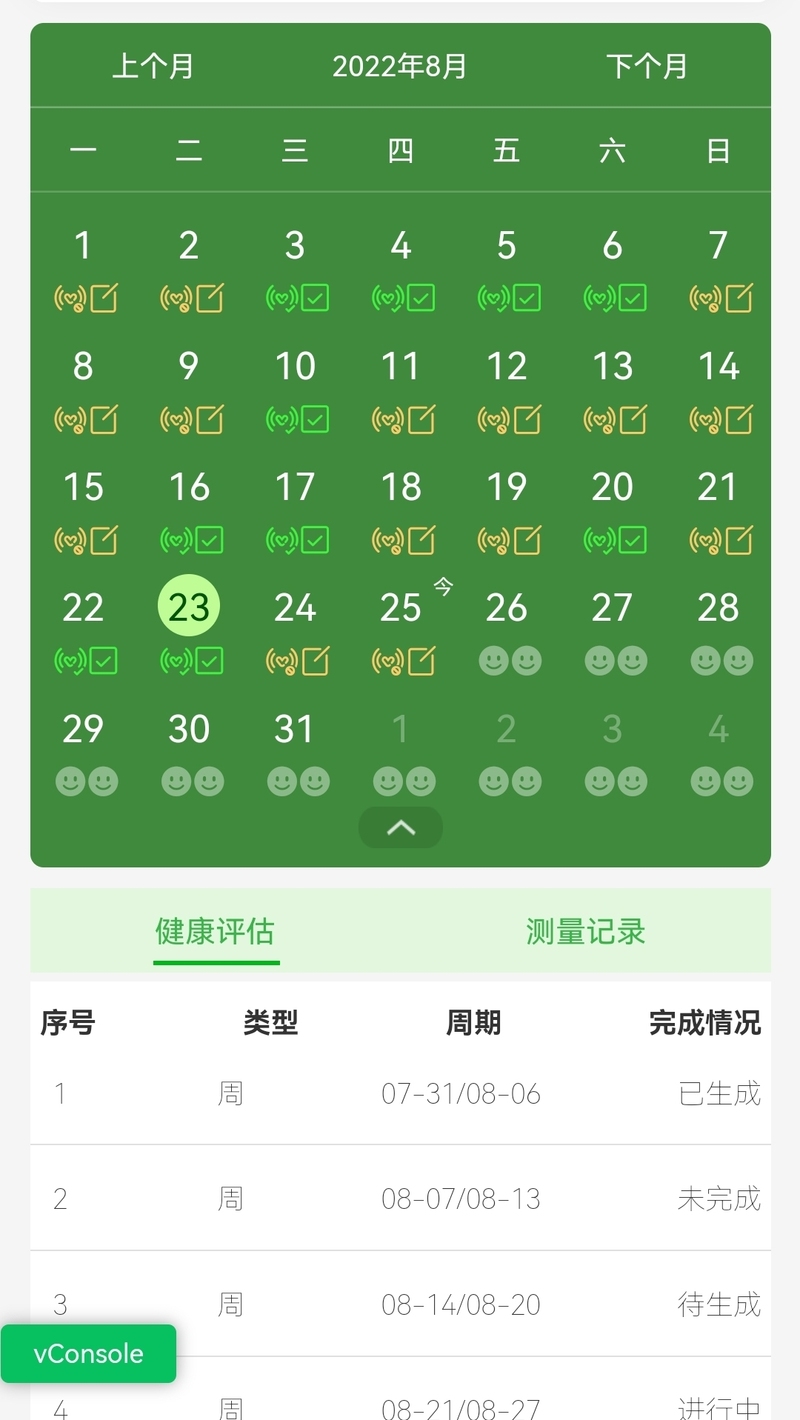Open assessment row 08-14/08-20 待生成

tap(400, 1304)
